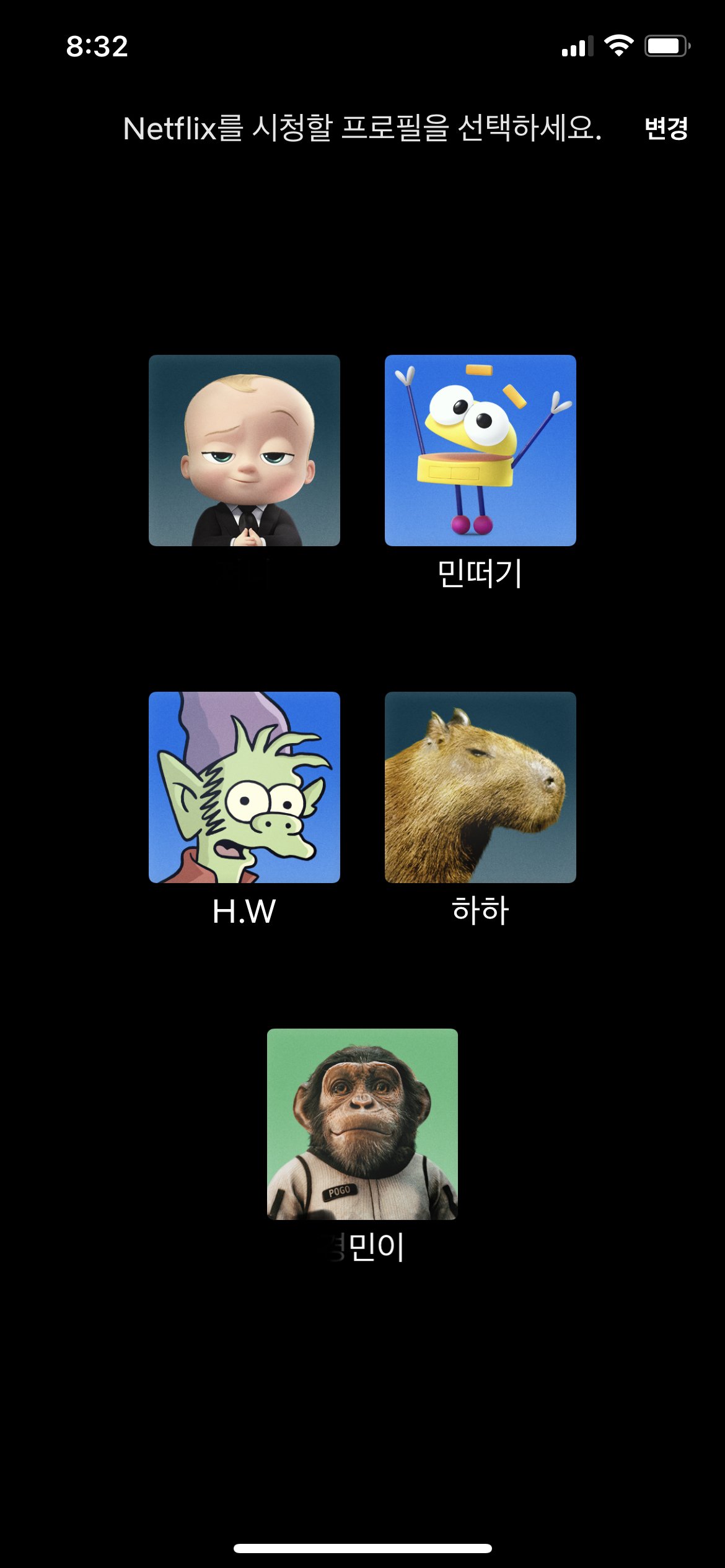The height and width of the screenshot is (1568, 725).
Task: Tap the 변경 edit button
Action: (x=666, y=128)
